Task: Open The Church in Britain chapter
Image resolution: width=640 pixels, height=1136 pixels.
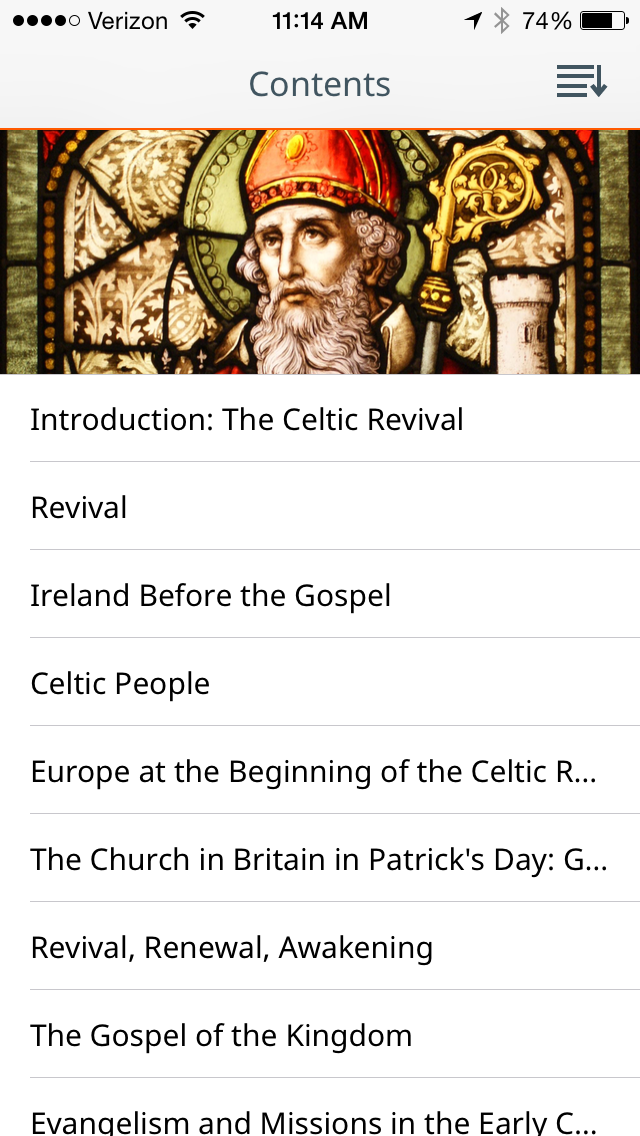Action: 318,859
